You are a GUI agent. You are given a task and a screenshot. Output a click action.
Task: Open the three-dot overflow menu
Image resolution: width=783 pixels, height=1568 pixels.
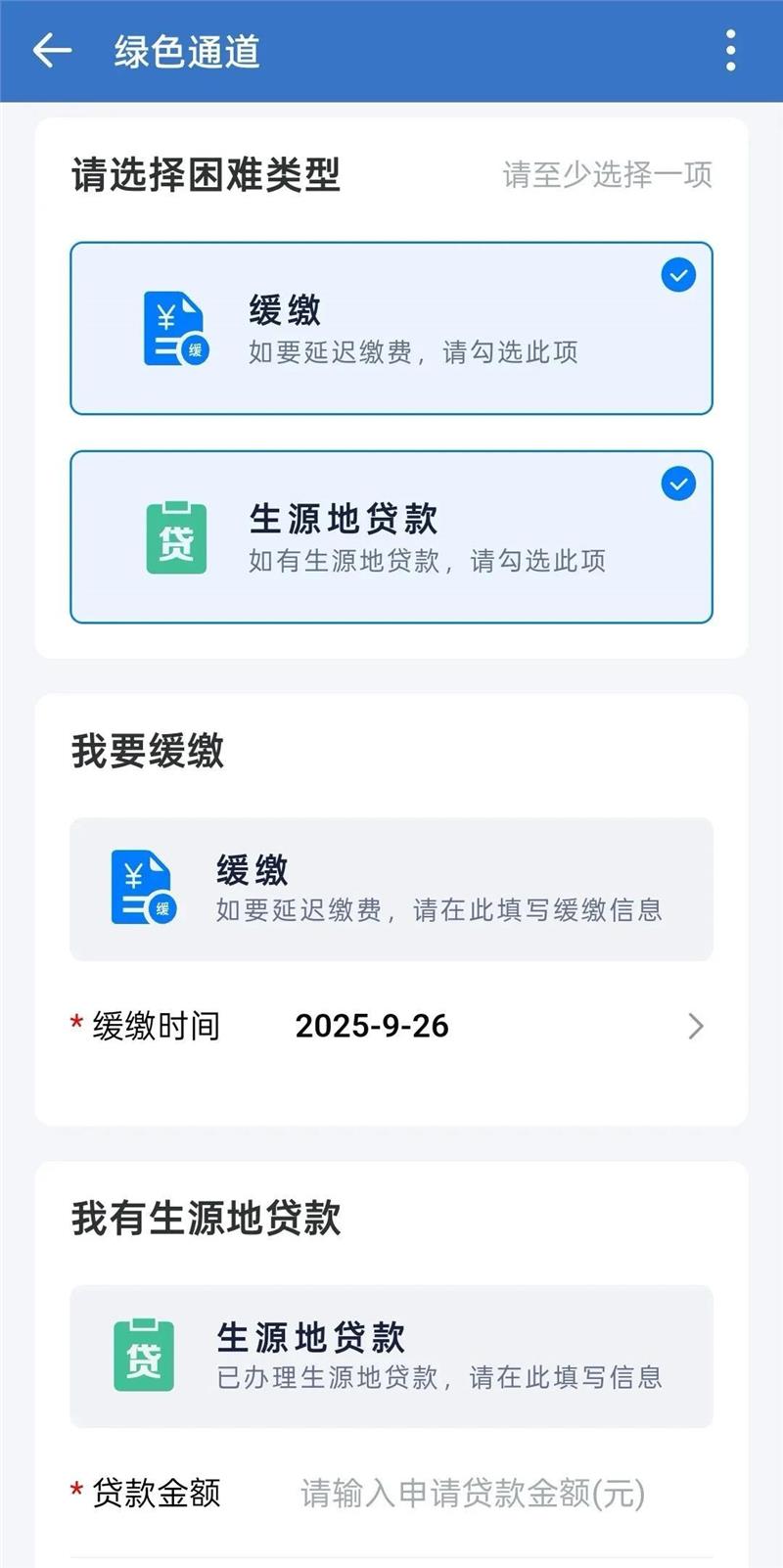(x=731, y=51)
